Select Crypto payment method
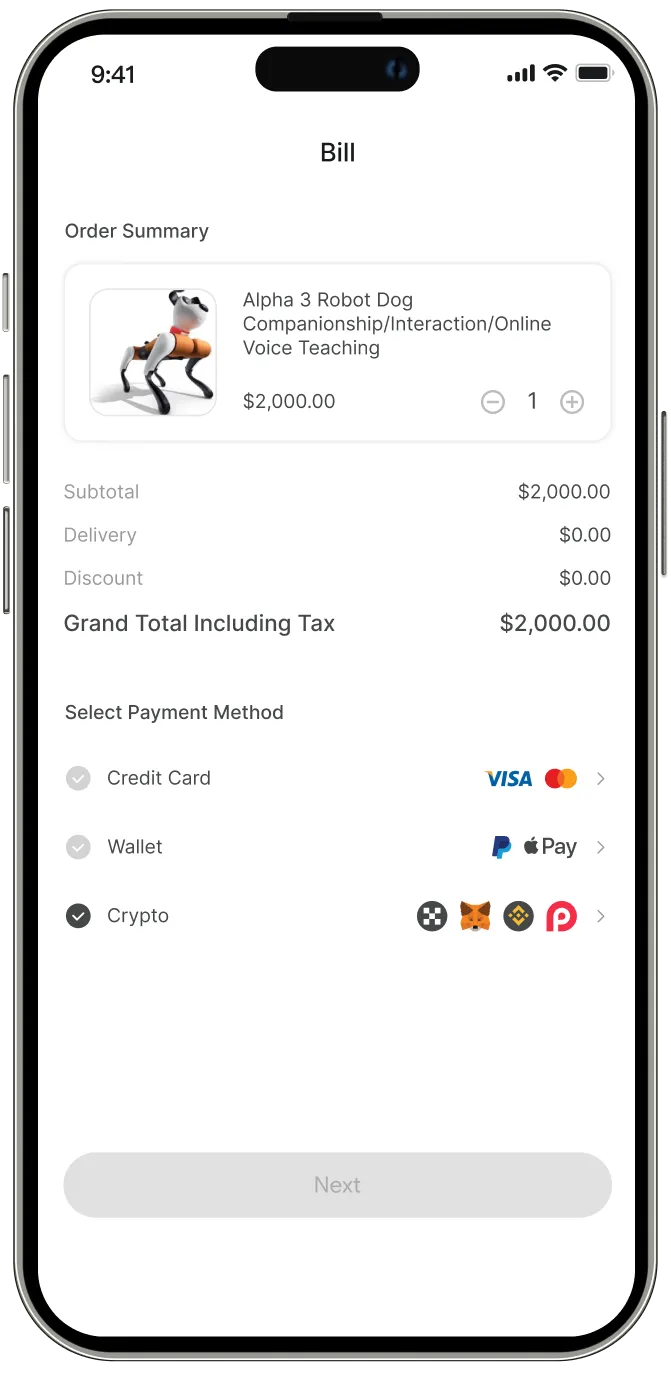 point(78,916)
